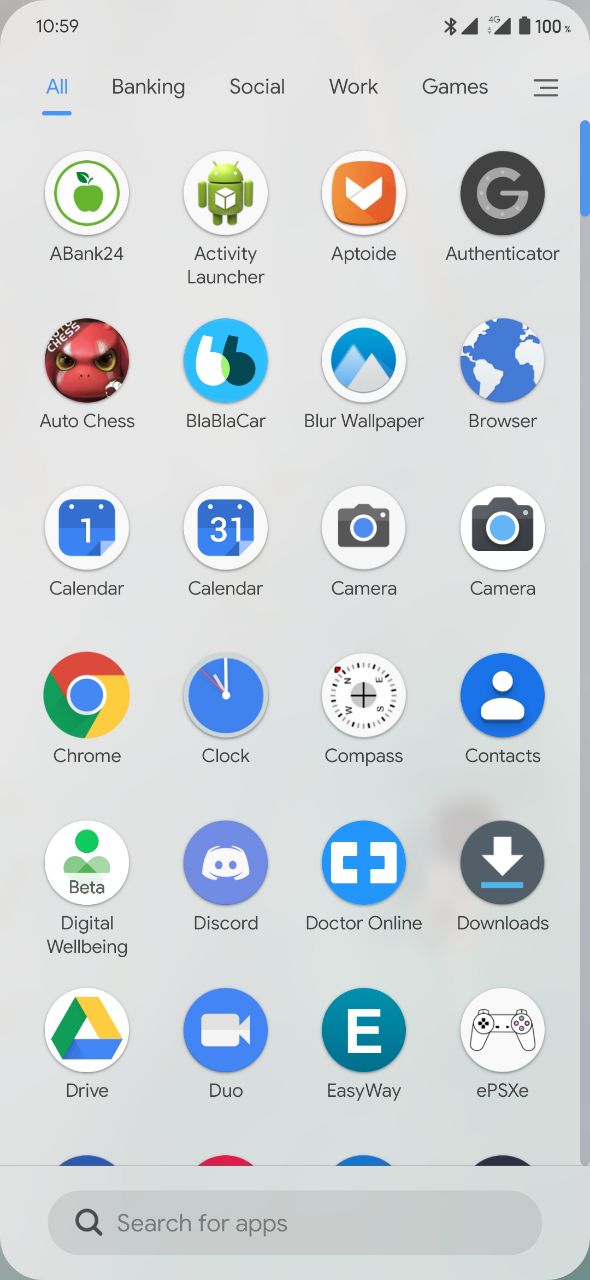Switch to the Games tab
This screenshot has height=1280, width=590.
point(455,87)
